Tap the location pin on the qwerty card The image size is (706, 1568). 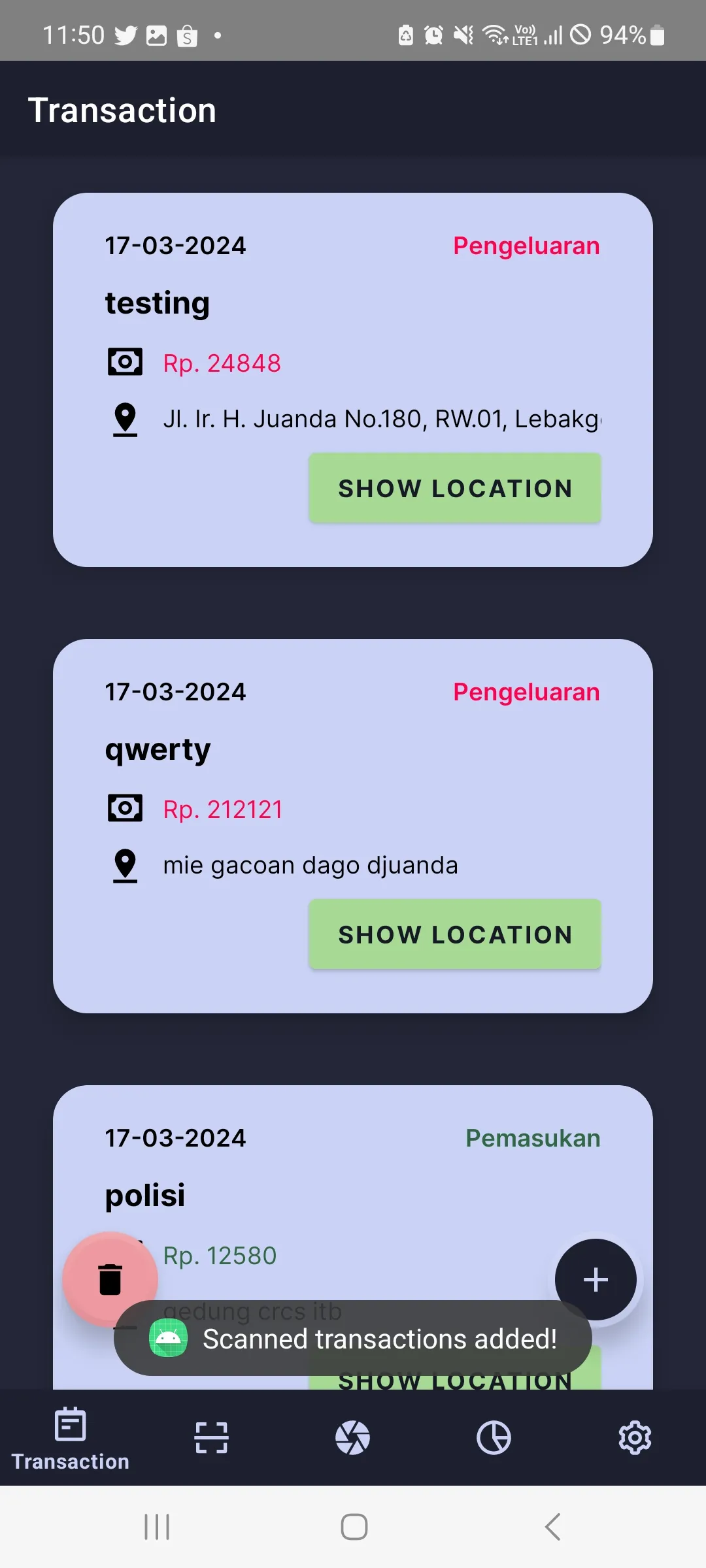pyautogui.click(x=124, y=864)
